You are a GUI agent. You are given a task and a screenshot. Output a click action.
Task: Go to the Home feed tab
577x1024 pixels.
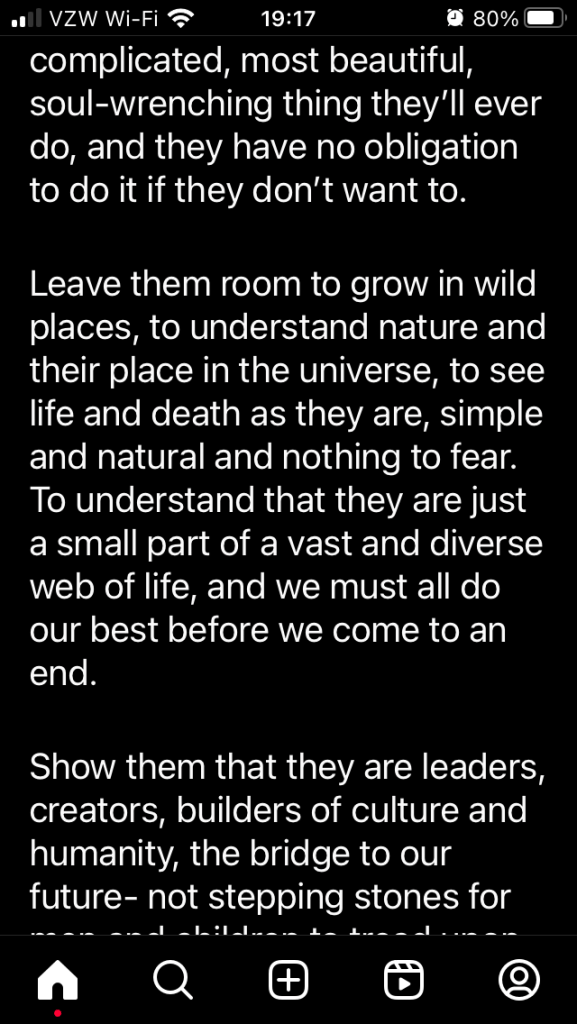click(57, 980)
